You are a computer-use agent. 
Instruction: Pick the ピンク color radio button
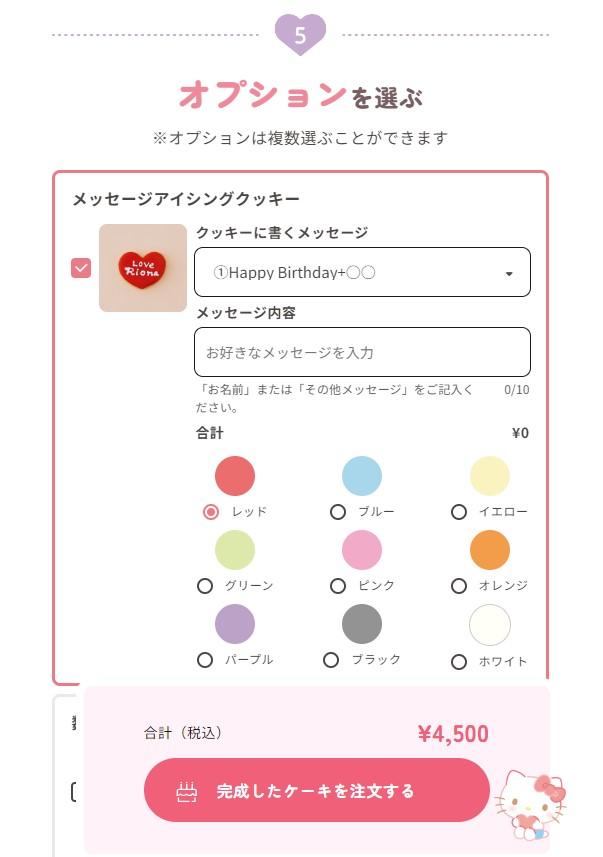[338, 586]
